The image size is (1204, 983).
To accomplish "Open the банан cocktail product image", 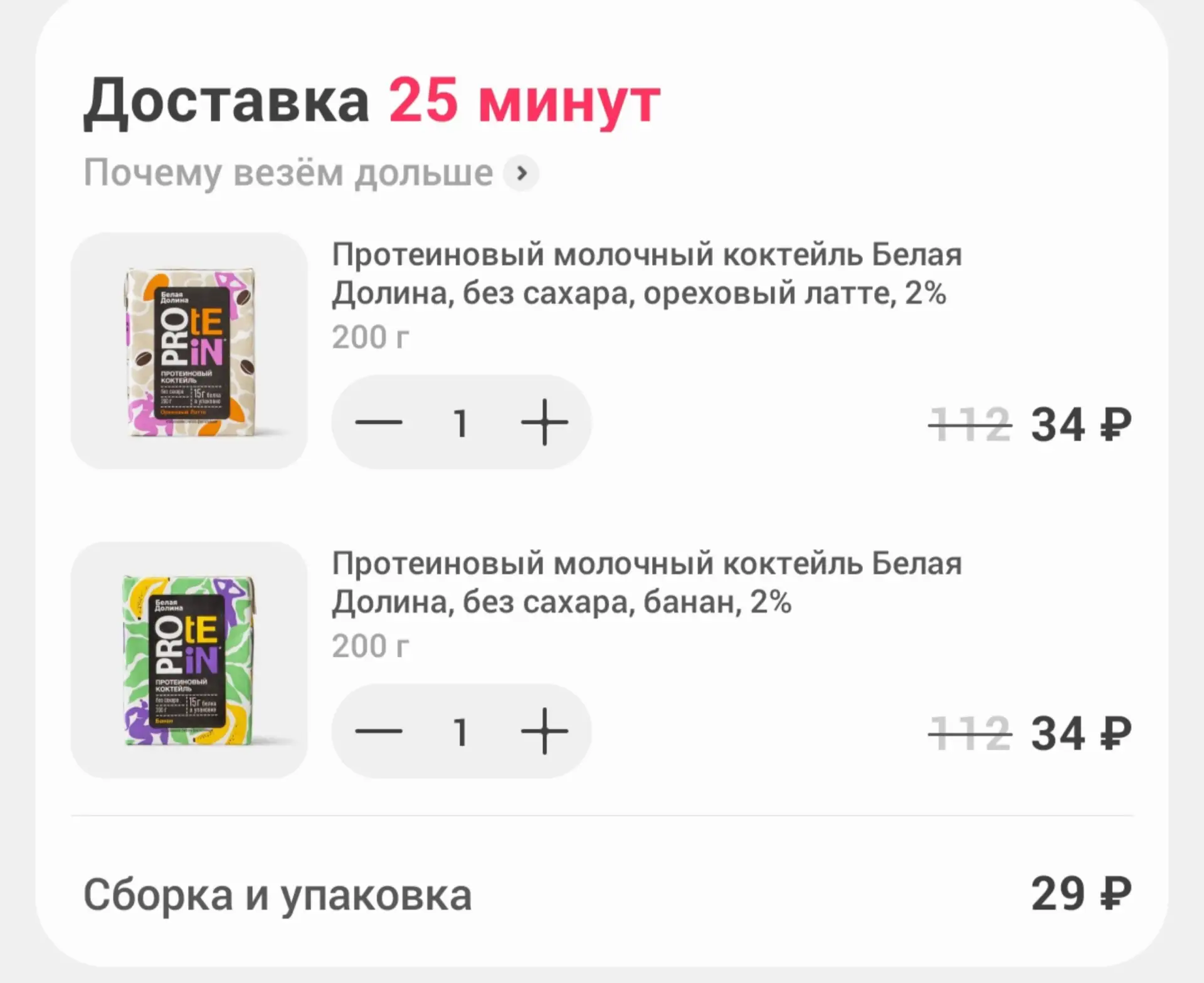I will pyautogui.click(x=189, y=660).
